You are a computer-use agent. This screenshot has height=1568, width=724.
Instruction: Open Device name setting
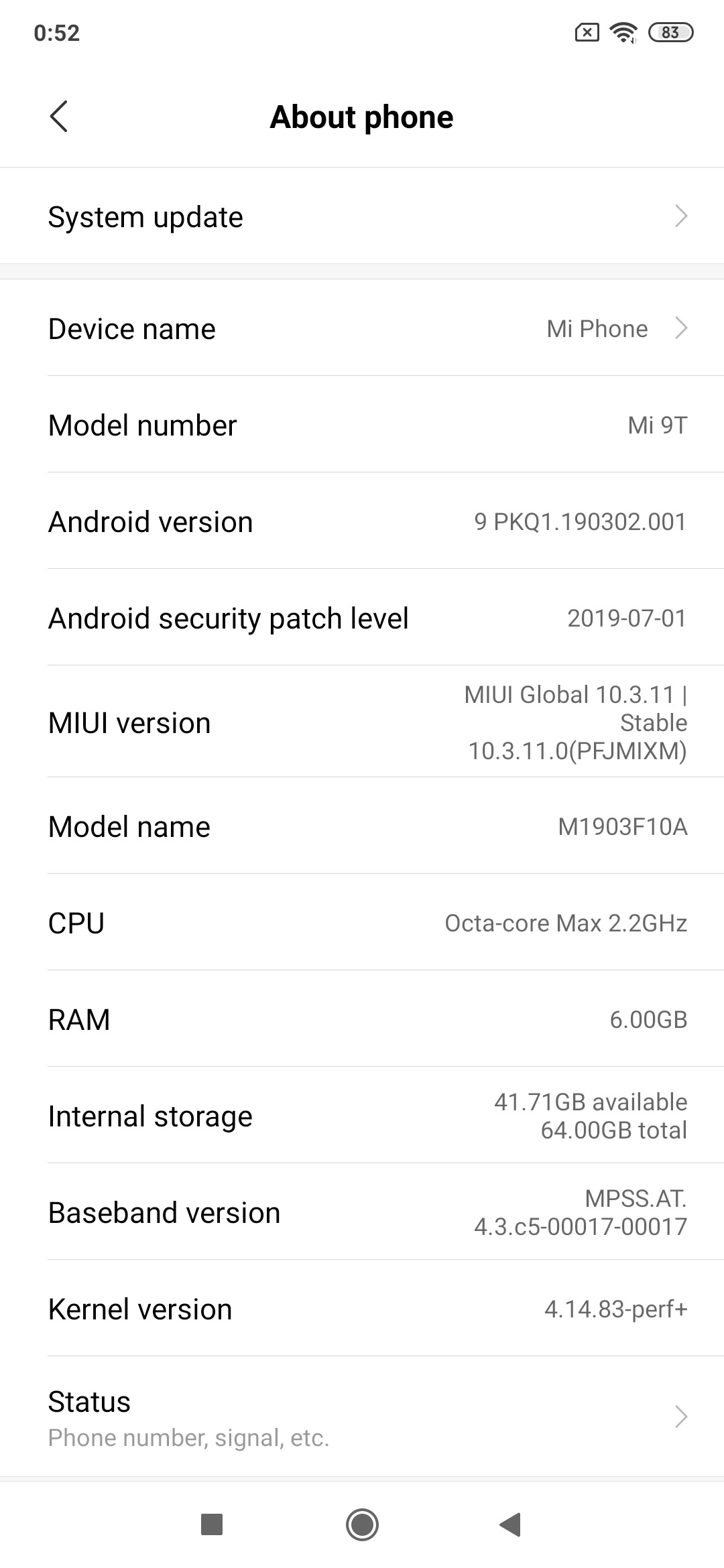coord(362,328)
